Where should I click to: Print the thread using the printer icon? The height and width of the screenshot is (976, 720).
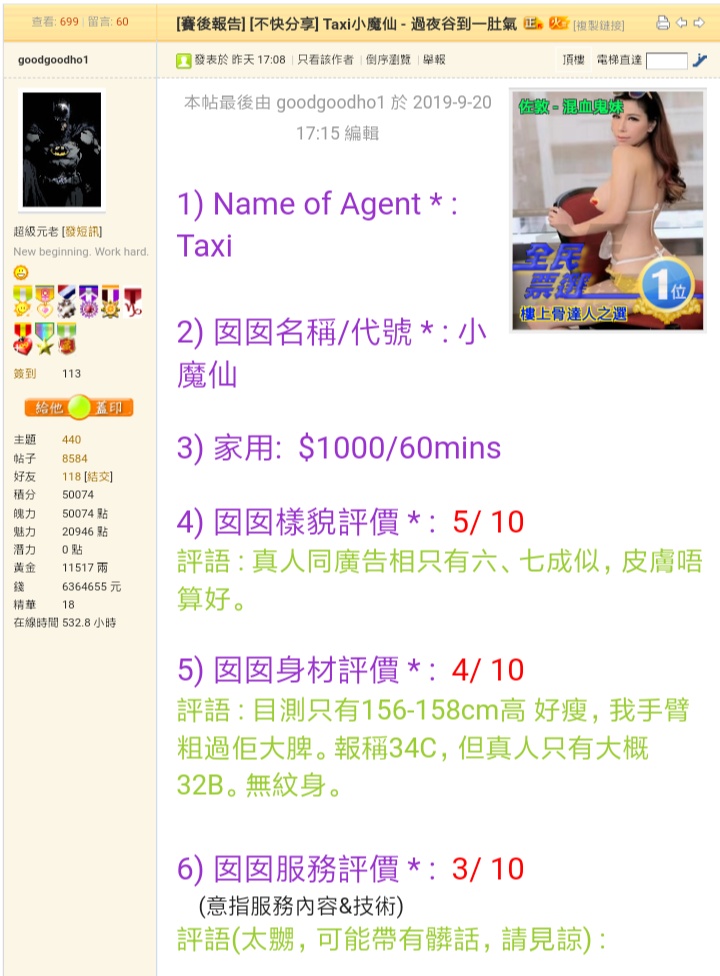pos(662,22)
